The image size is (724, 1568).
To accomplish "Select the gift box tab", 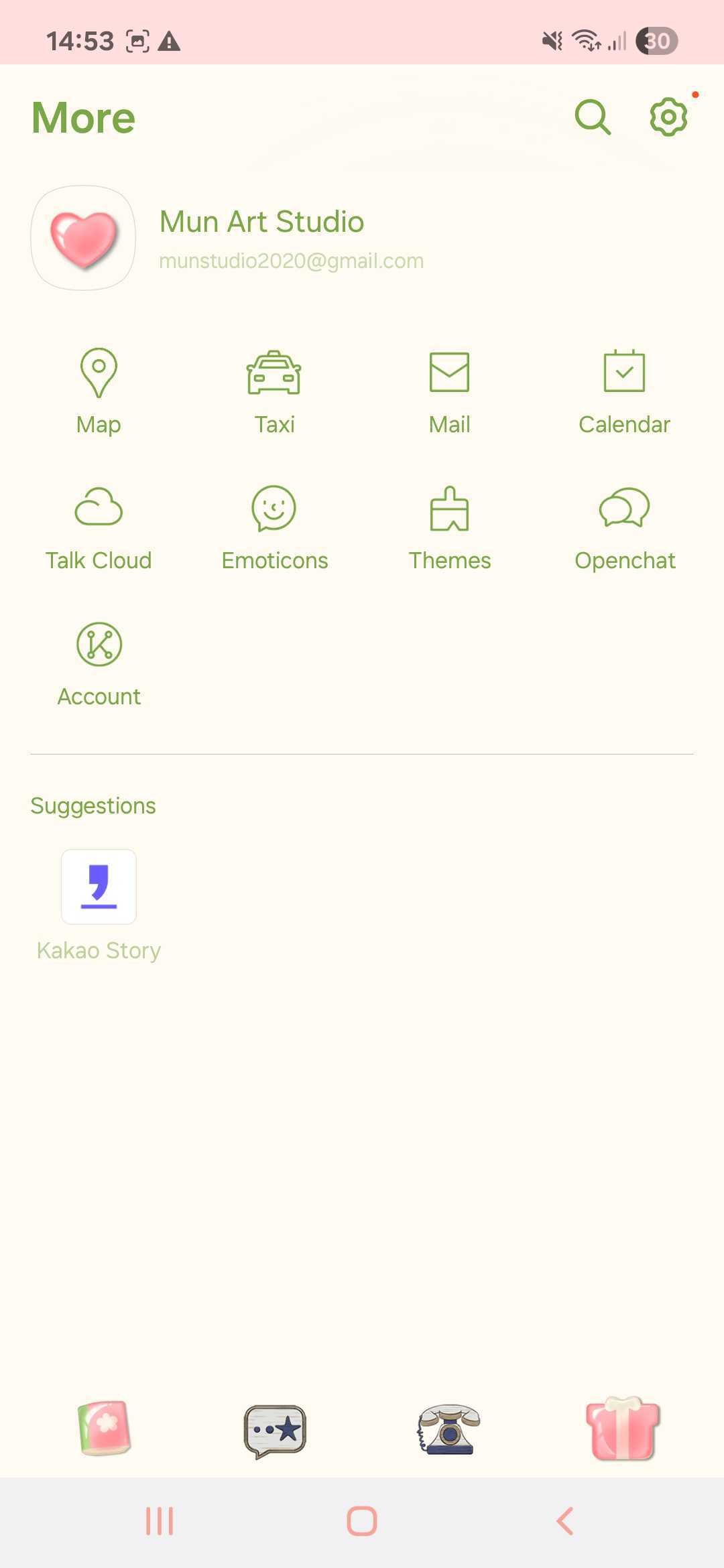I will tap(623, 1428).
